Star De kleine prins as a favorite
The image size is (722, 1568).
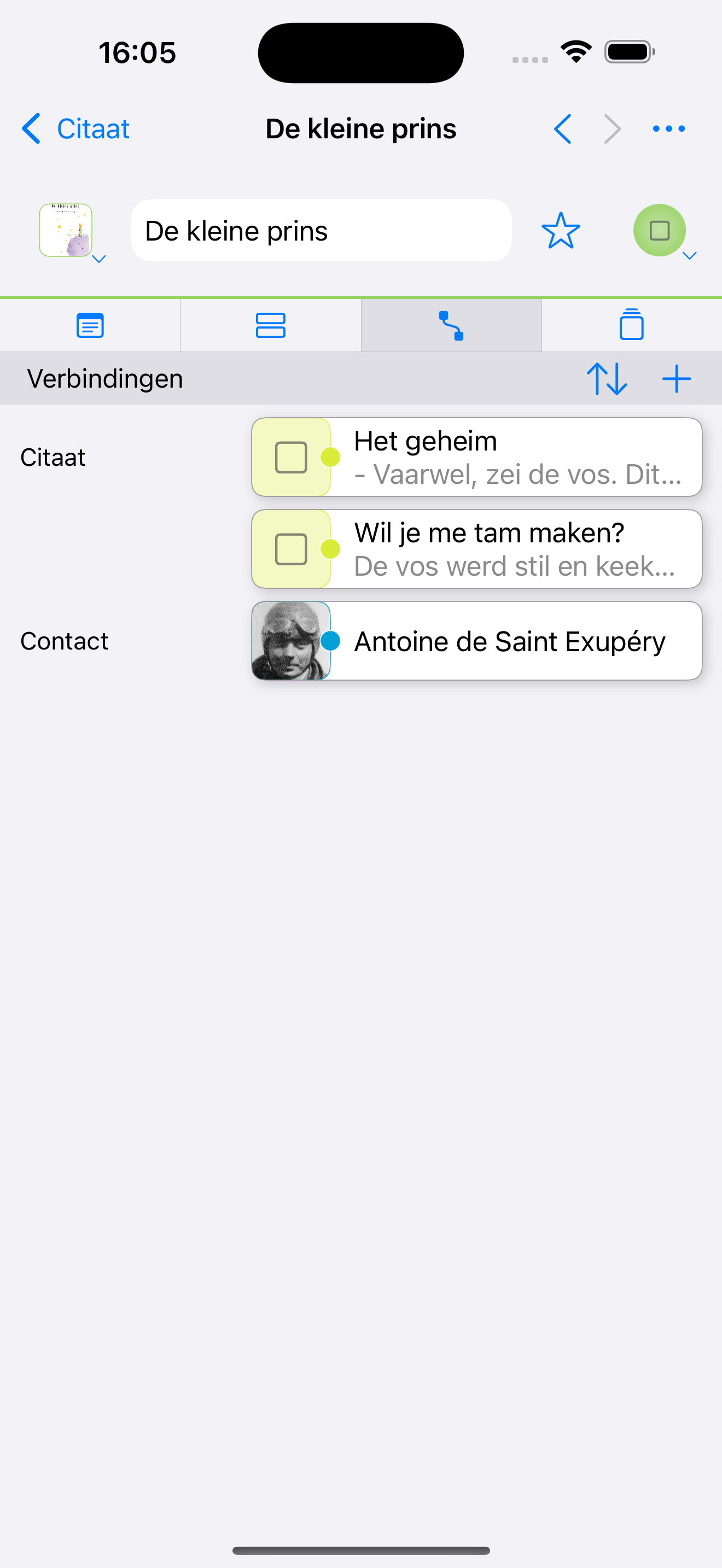click(561, 230)
